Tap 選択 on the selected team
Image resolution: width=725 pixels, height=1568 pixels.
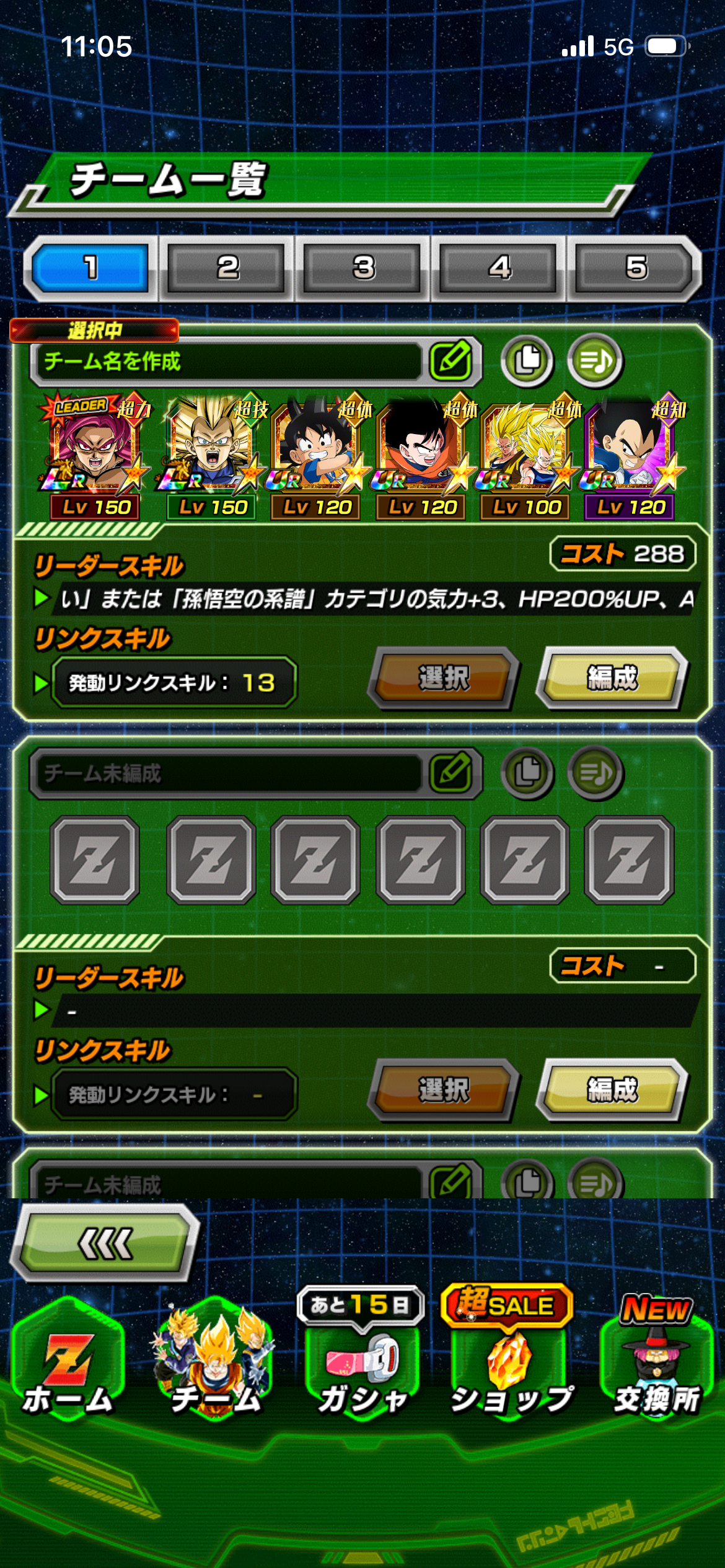pyautogui.click(x=444, y=678)
